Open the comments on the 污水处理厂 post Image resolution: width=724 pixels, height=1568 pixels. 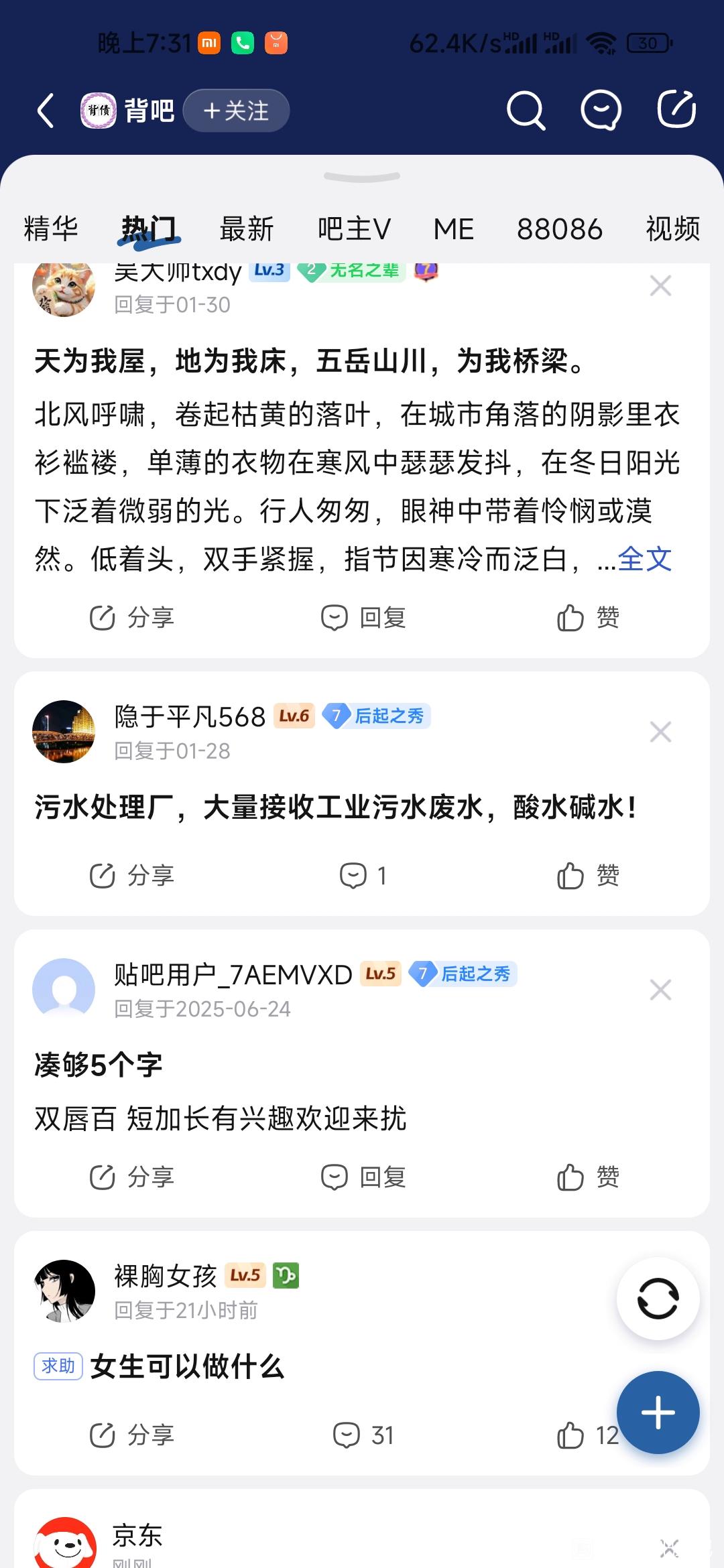coord(363,875)
